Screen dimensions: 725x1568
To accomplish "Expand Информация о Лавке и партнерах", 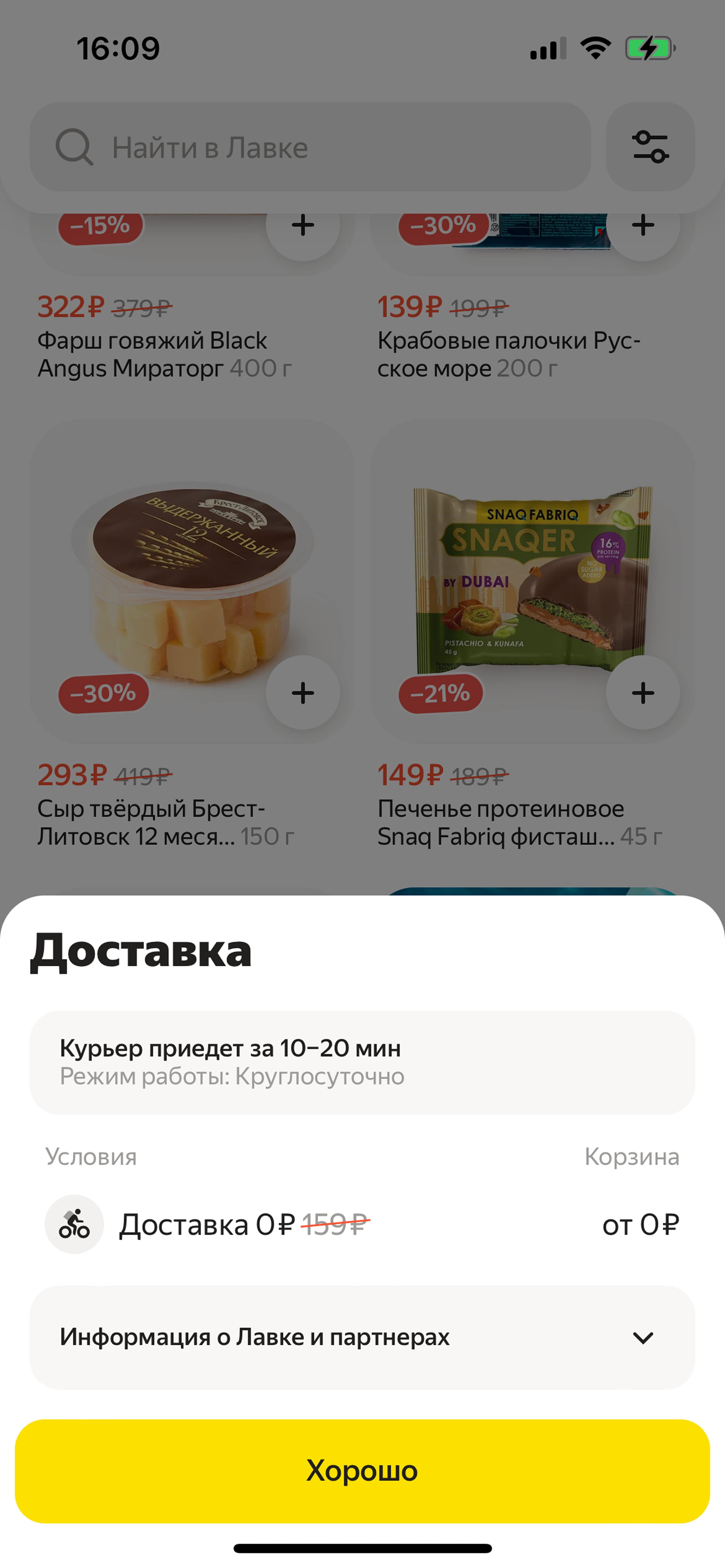I will pos(362,1337).
